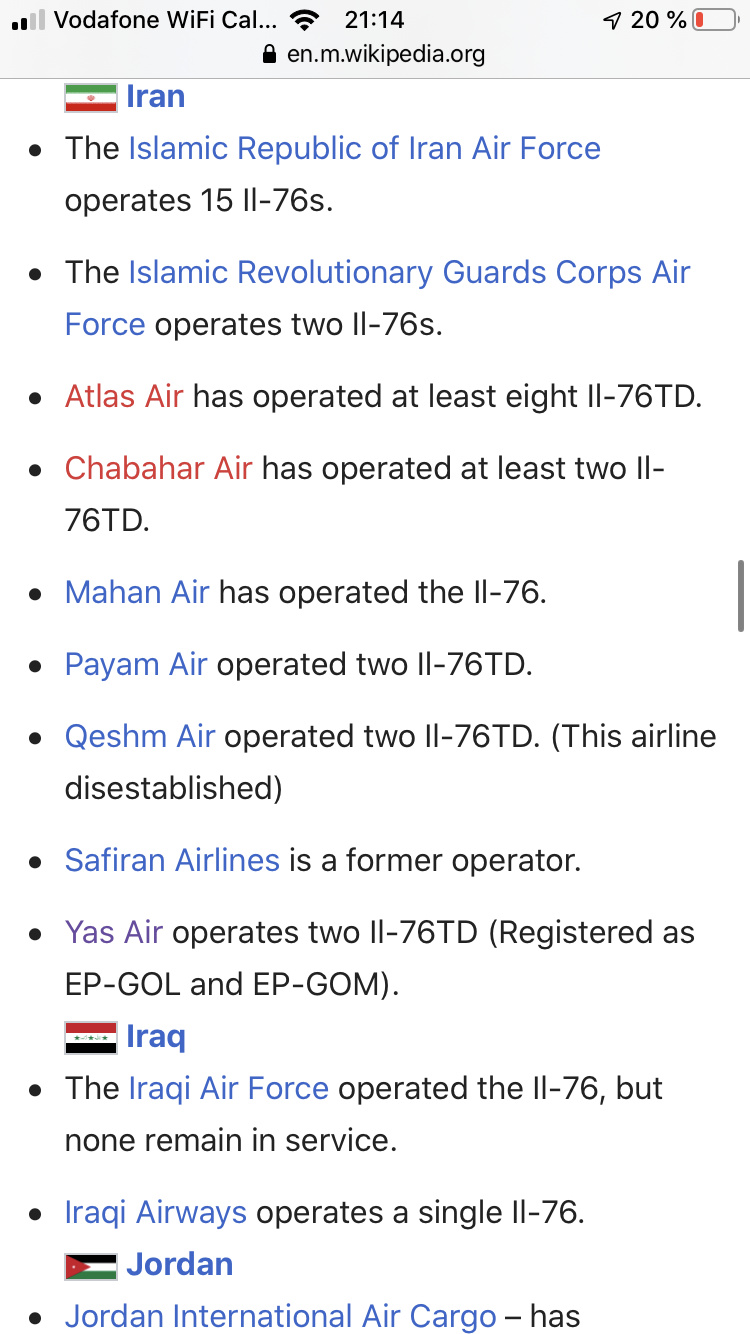Image resolution: width=750 pixels, height=1334 pixels.
Task: Tap the red Atlas Air link
Action: [x=124, y=397]
